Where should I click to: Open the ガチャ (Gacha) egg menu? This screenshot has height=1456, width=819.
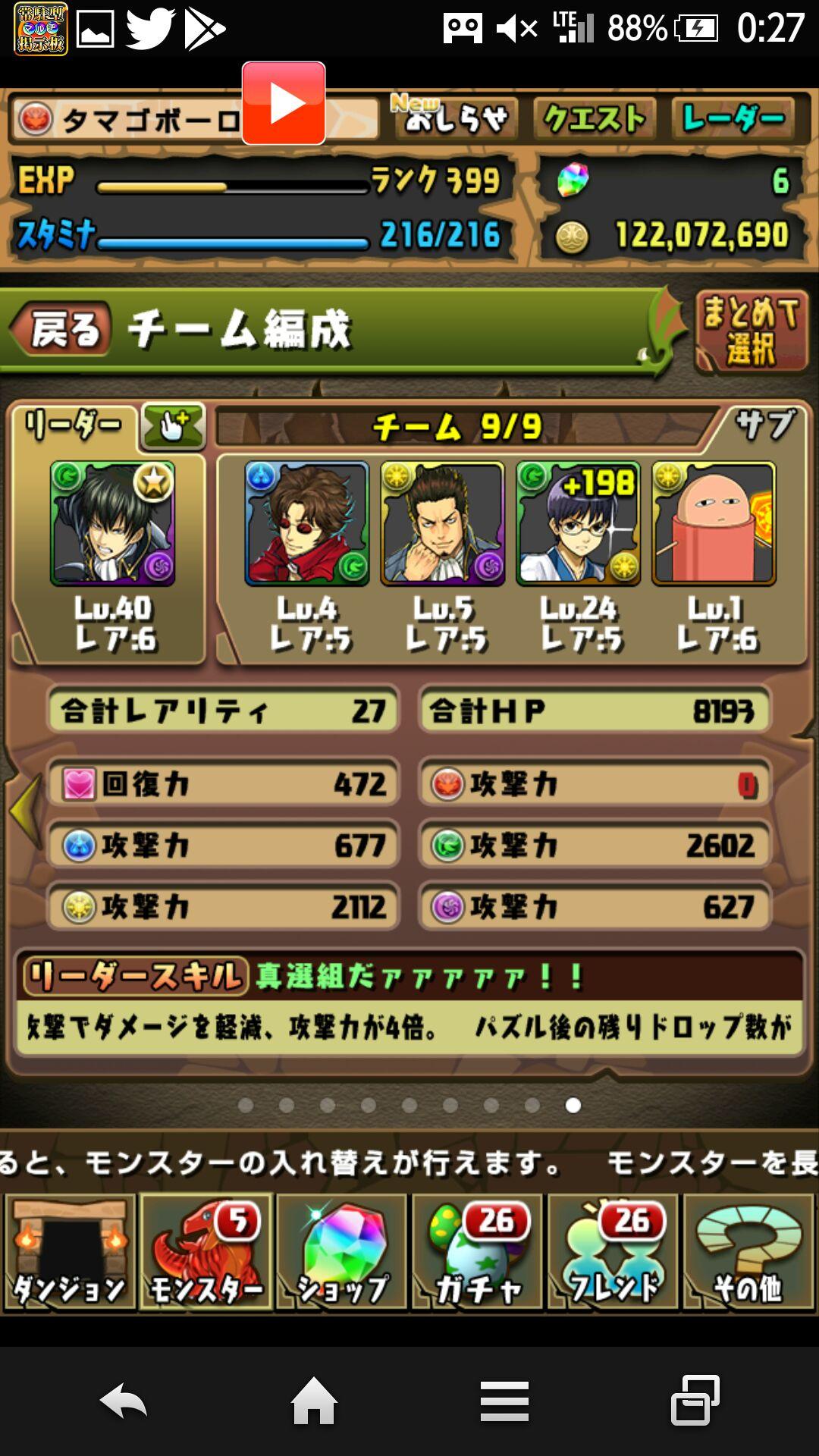pos(478,1251)
